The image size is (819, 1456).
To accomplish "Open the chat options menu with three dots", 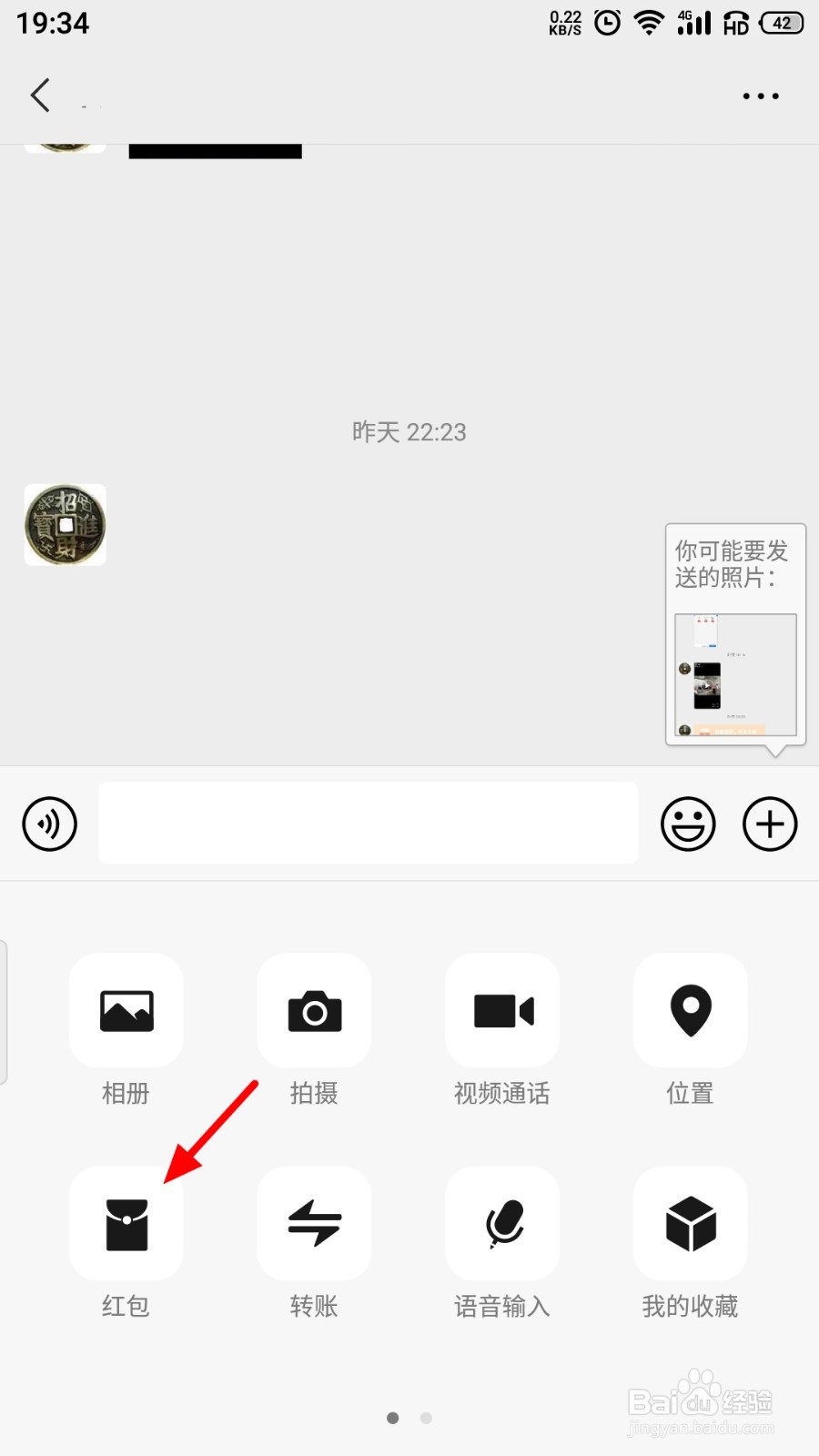I will tap(761, 96).
